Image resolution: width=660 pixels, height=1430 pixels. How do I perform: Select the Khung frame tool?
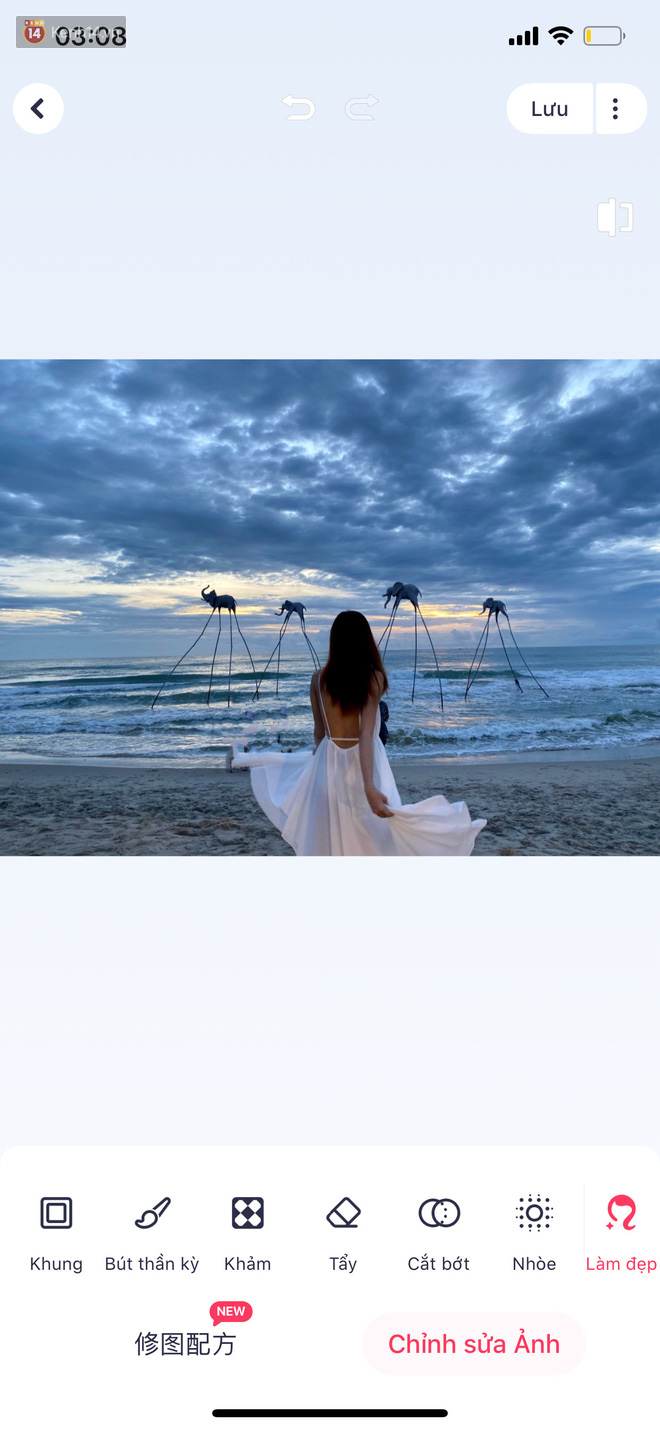click(x=56, y=1232)
